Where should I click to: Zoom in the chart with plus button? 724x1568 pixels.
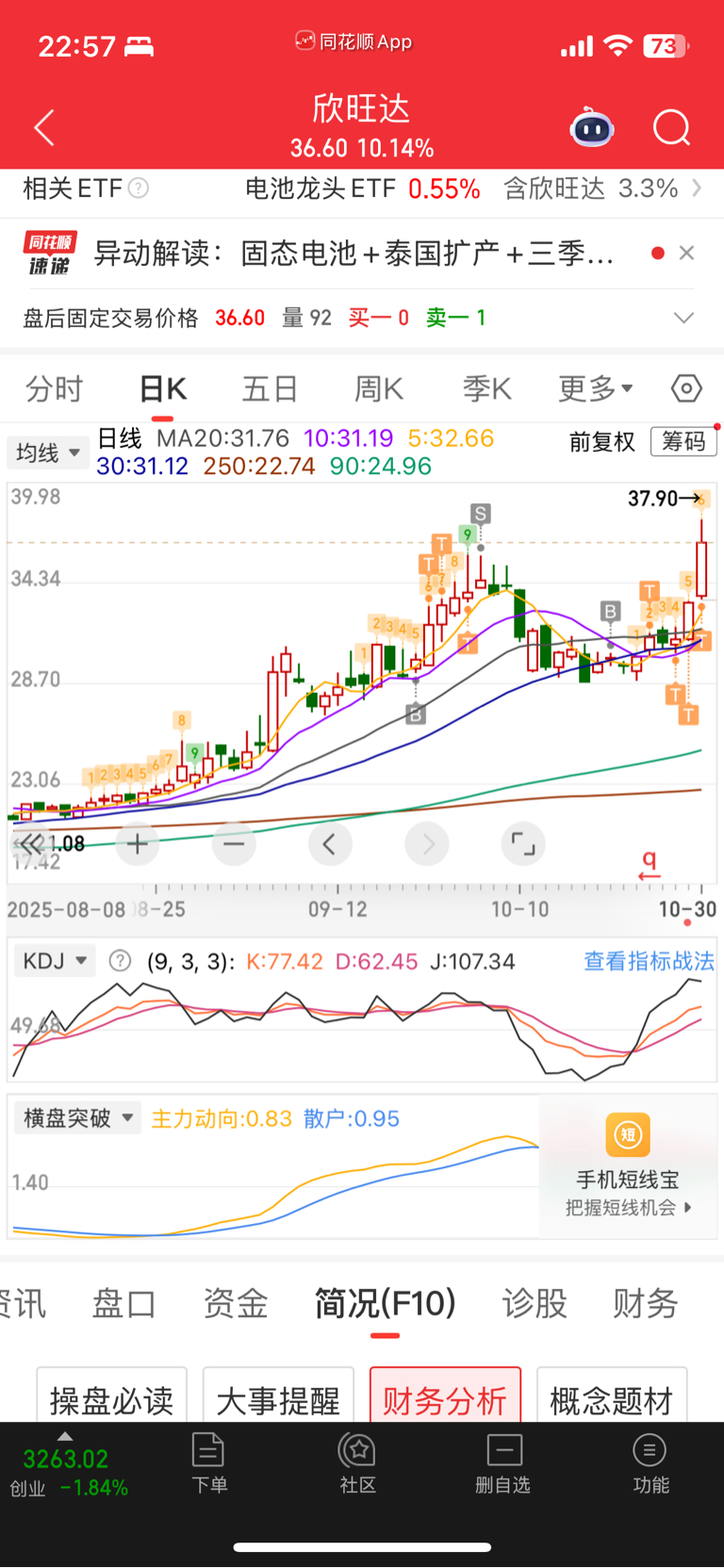pos(137,844)
